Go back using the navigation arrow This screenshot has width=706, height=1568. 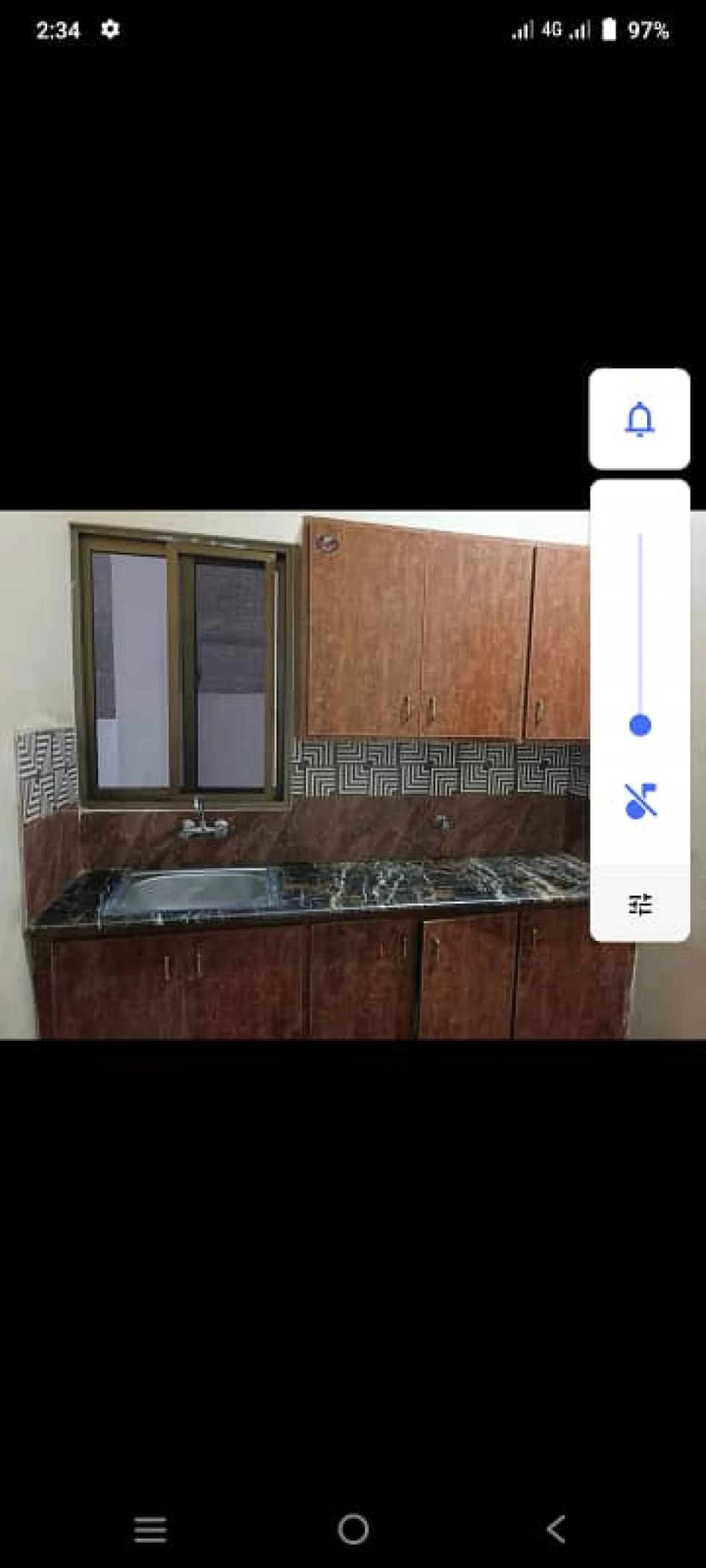pyautogui.click(x=556, y=1530)
